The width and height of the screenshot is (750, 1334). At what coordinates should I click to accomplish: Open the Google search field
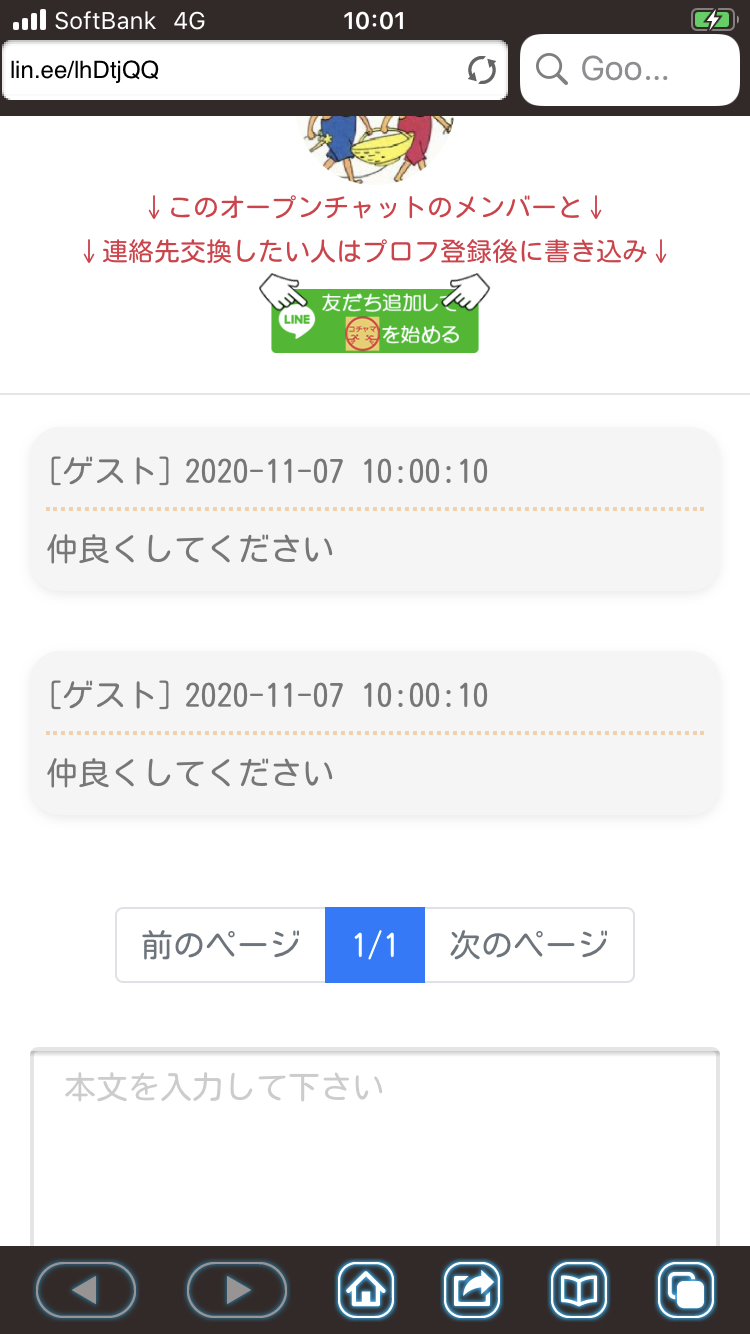click(630, 70)
